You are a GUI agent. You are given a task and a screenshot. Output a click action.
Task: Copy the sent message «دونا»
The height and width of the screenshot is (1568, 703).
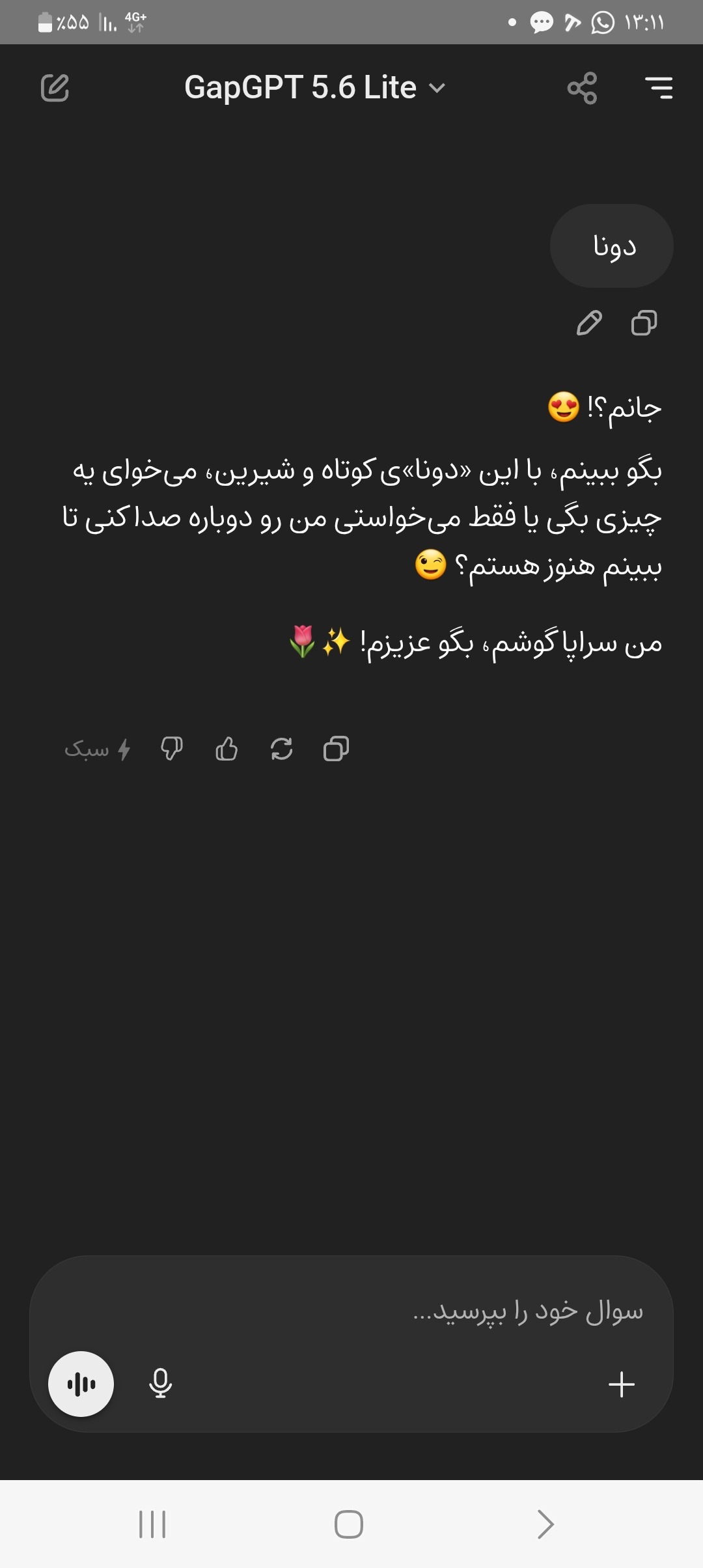pyautogui.click(x=644, y=323)
